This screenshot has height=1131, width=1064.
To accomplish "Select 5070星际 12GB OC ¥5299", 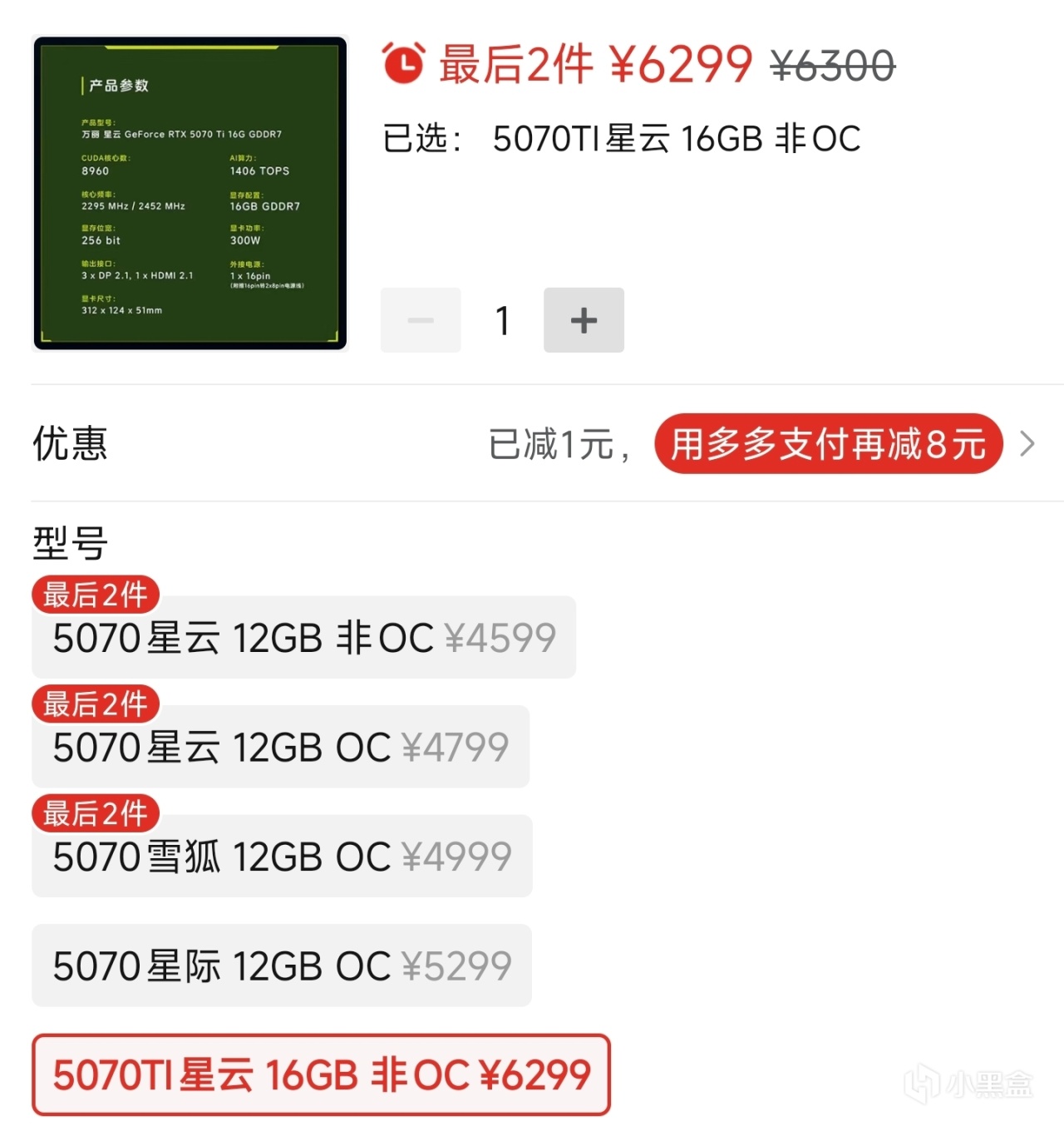I will coord(282,966).
